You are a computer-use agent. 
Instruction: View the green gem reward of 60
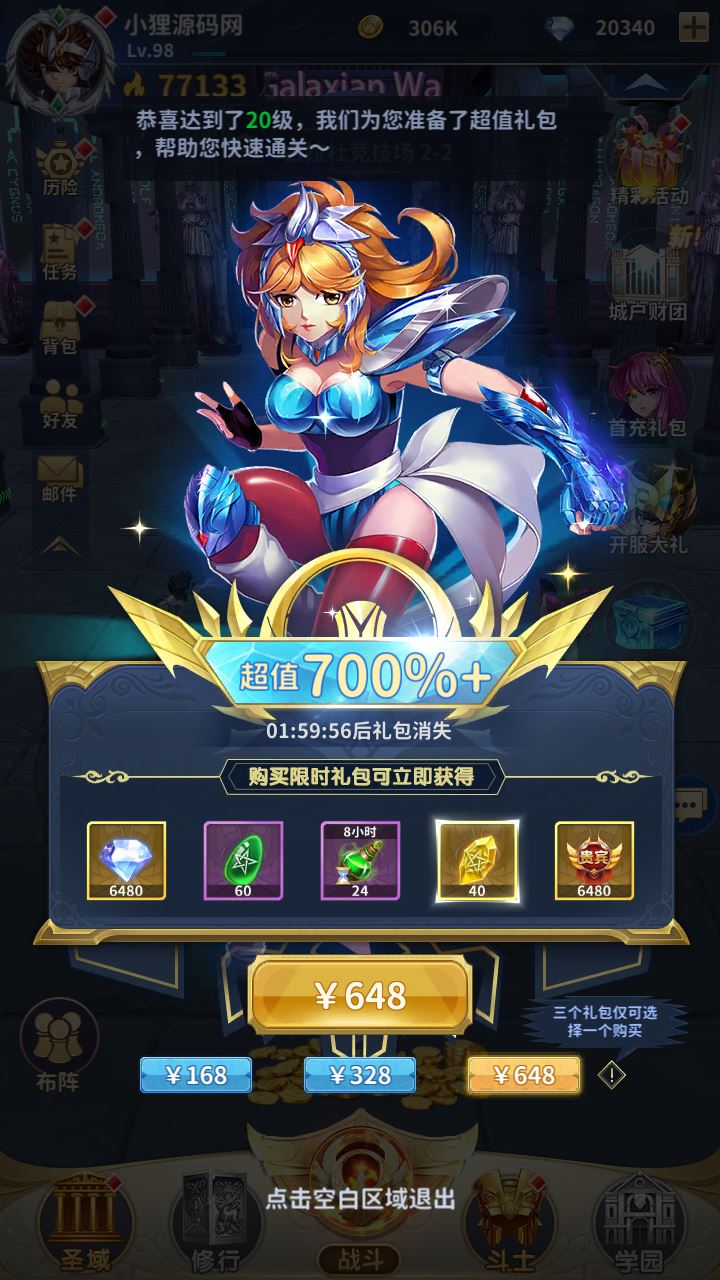click(x=243, y=860)
